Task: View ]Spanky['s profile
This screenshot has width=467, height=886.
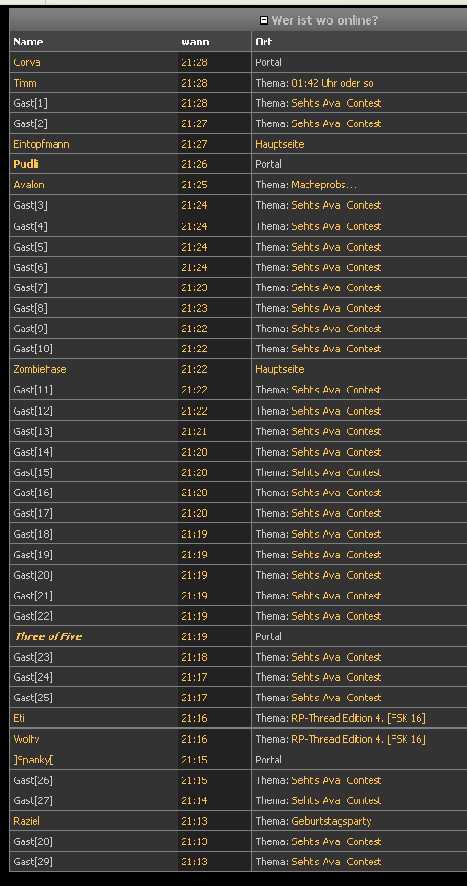Action: point(33,759)
